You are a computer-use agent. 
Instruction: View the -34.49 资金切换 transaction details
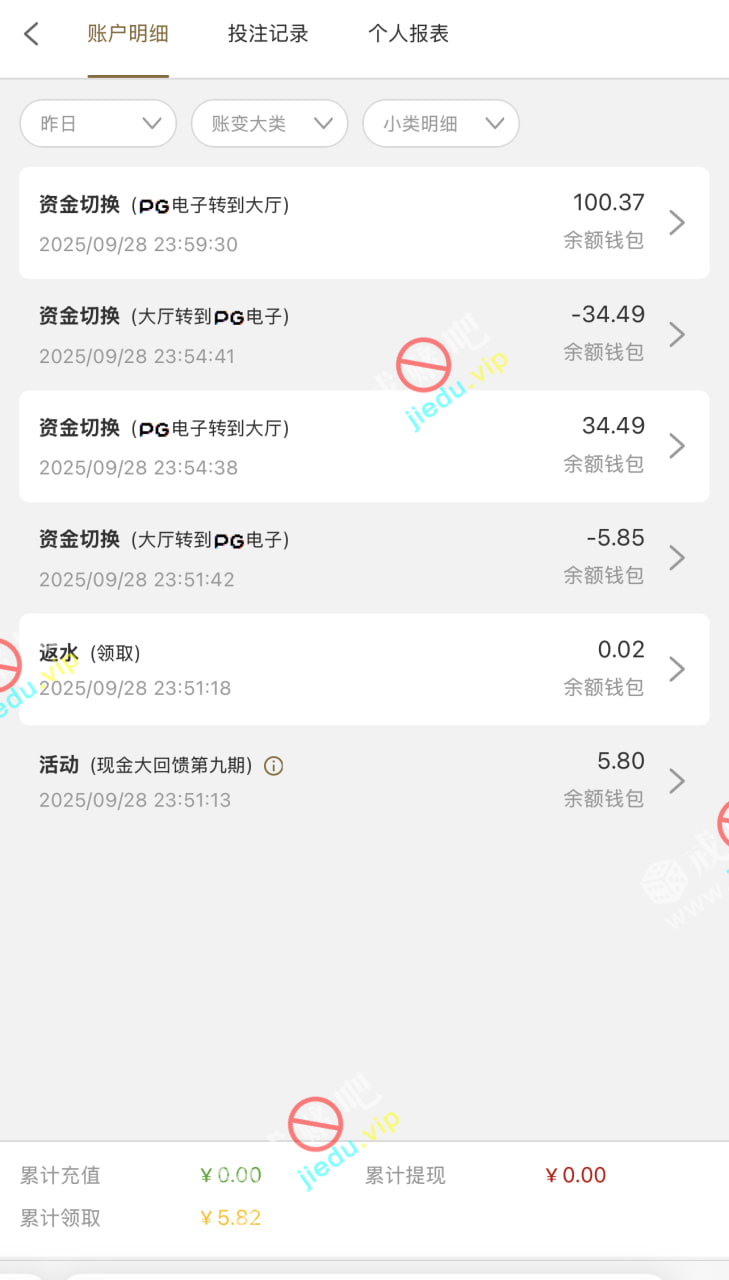(x=364, y=335)
